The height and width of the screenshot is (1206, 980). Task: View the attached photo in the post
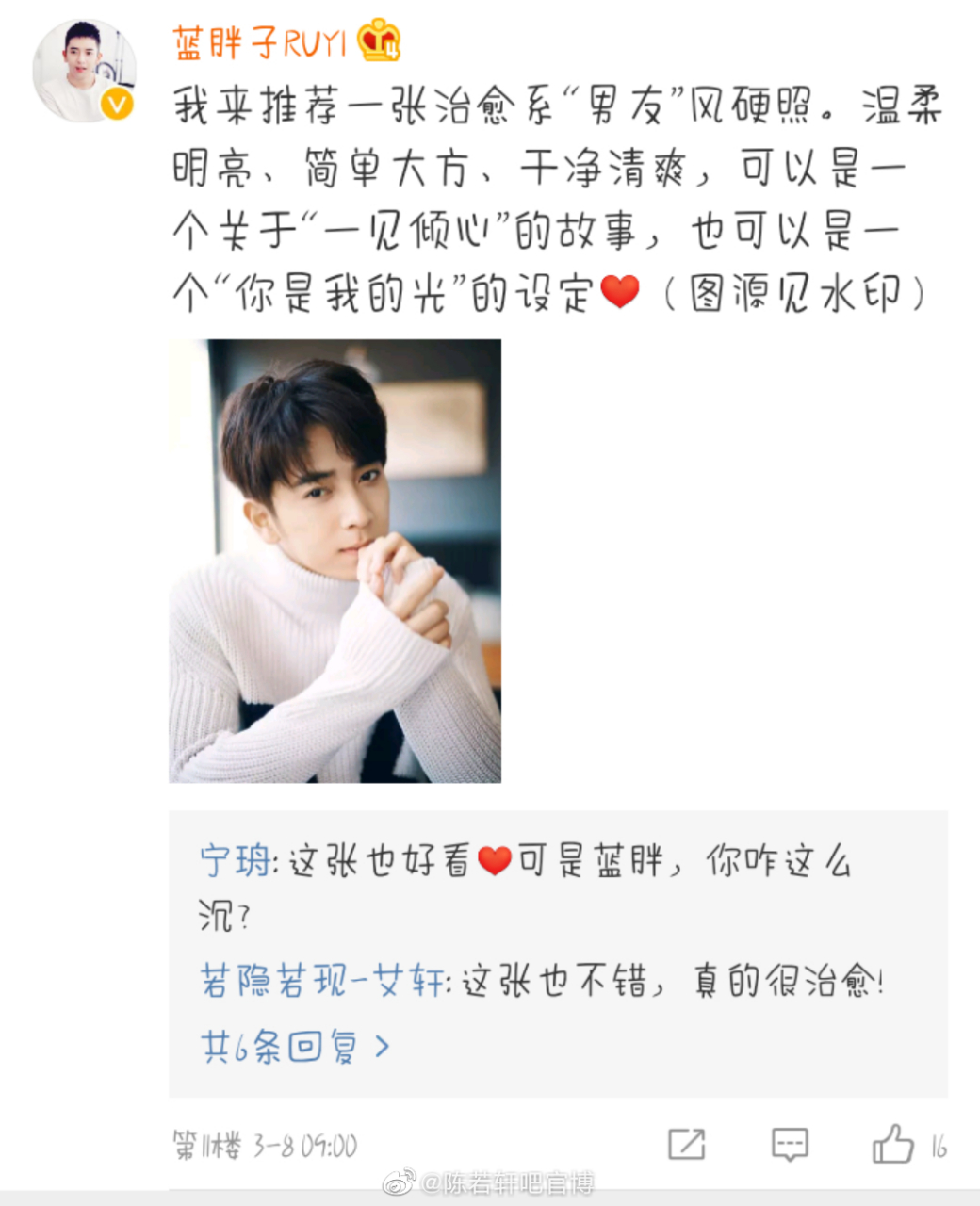pos(335,561)
